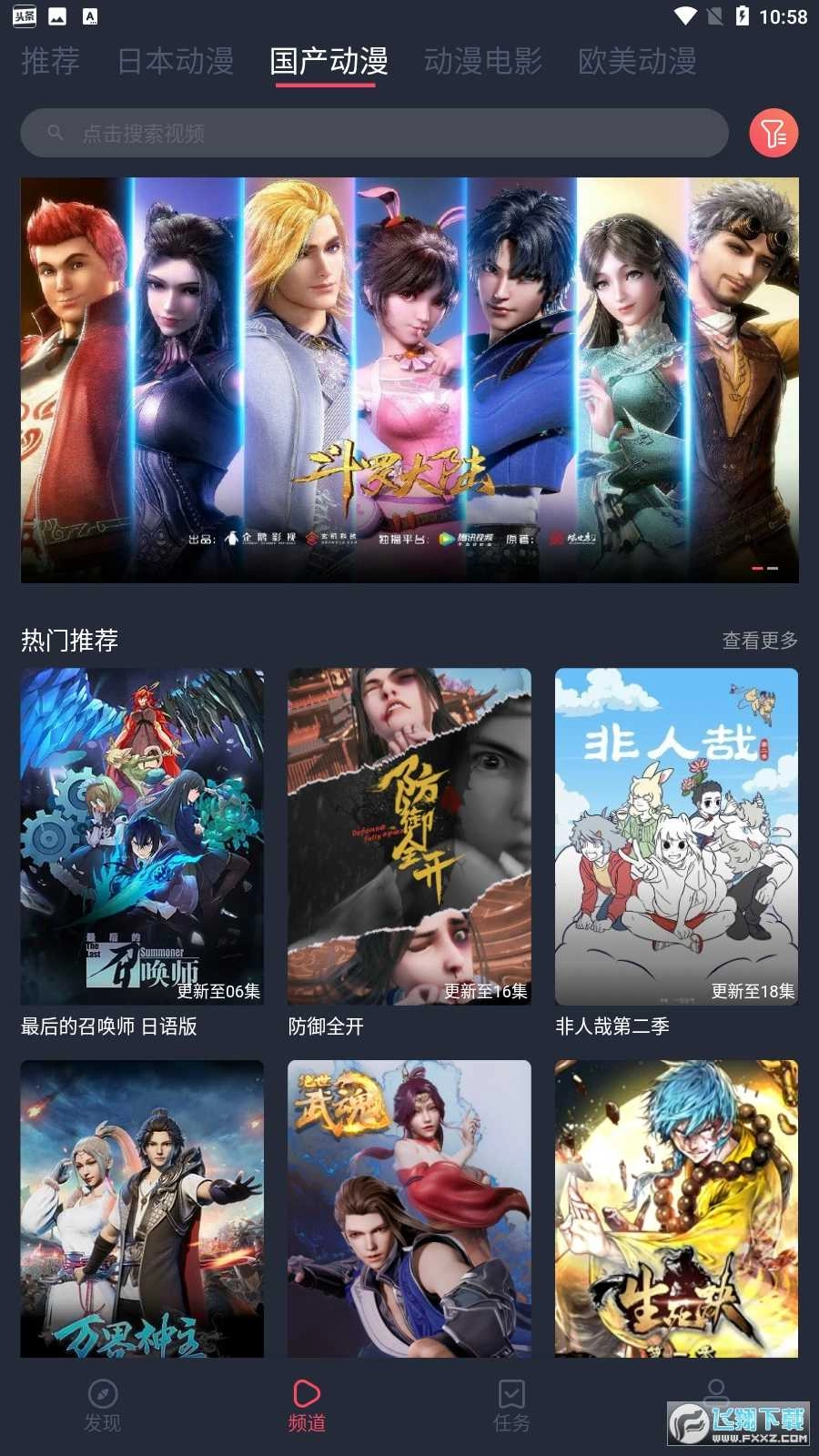Open the 防御全开 card
The width and height of the screenshot is (819, 1456).
point(409,837)
